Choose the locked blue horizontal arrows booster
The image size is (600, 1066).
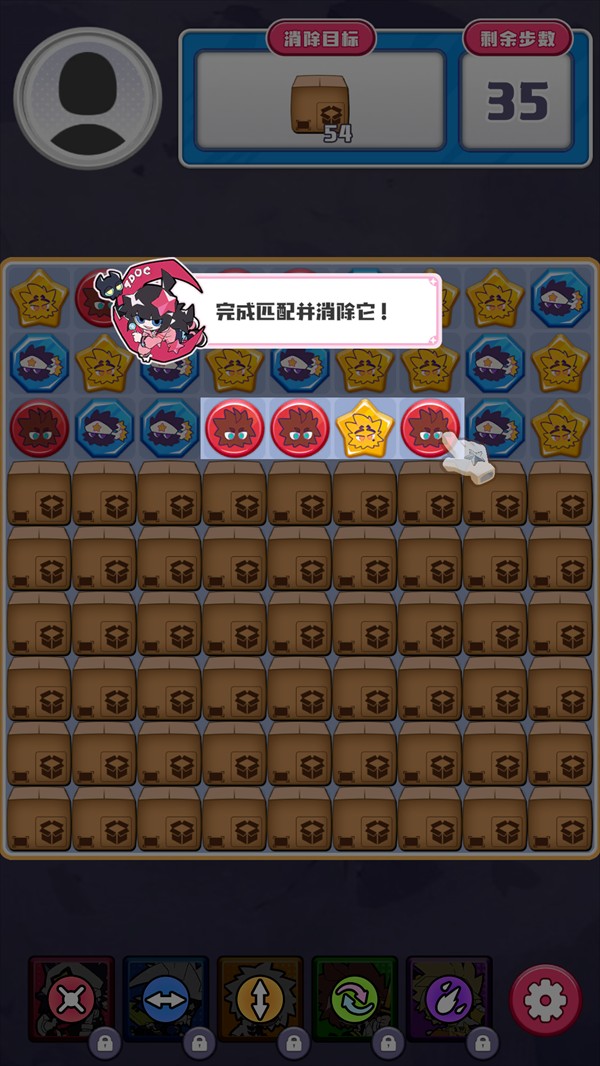click(166, 998)
